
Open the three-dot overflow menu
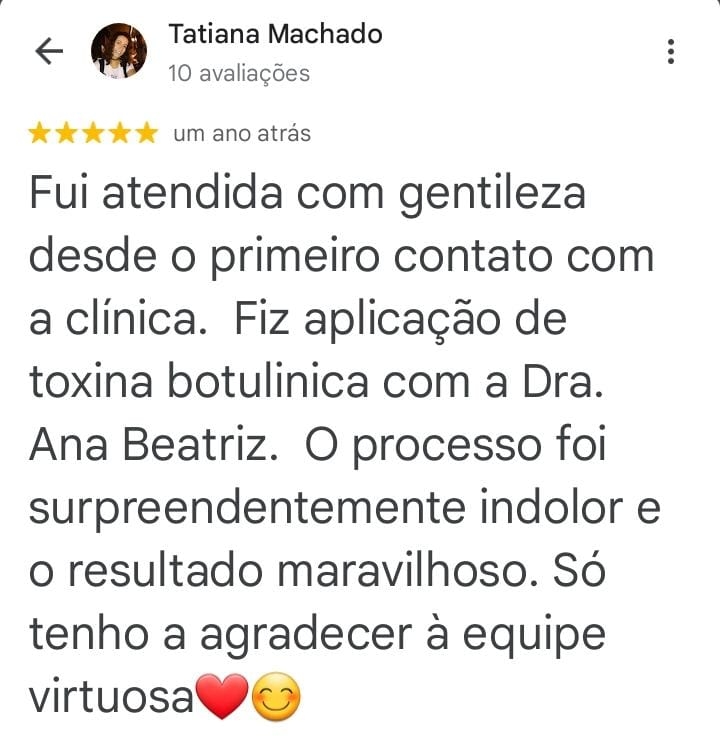point(671,51)
